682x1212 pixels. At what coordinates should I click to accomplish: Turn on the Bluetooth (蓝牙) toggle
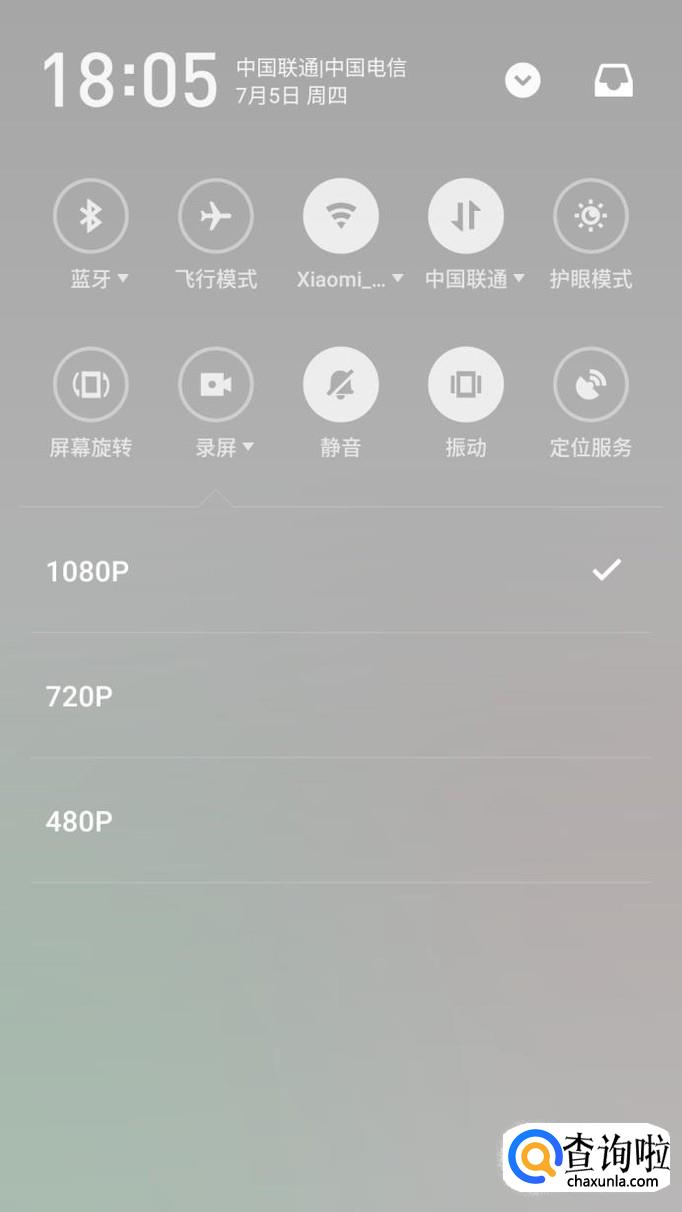(91, 216)
